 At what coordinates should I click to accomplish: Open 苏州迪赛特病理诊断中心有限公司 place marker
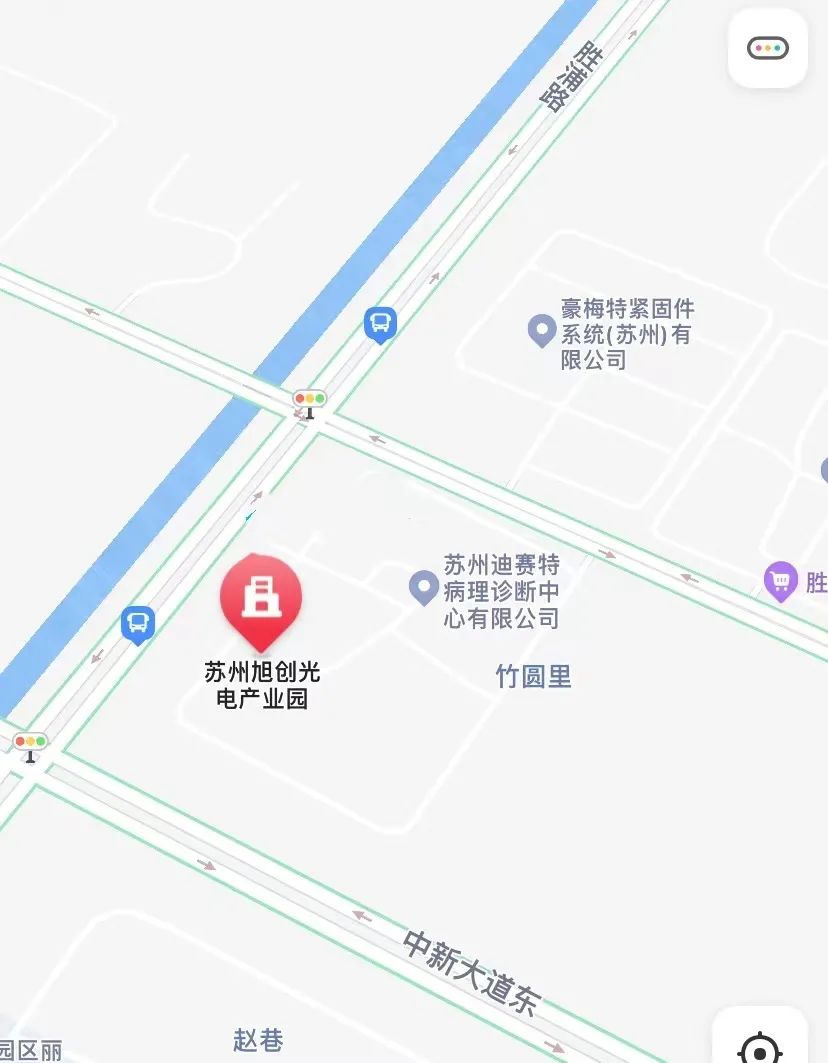[x=425, y=586]
